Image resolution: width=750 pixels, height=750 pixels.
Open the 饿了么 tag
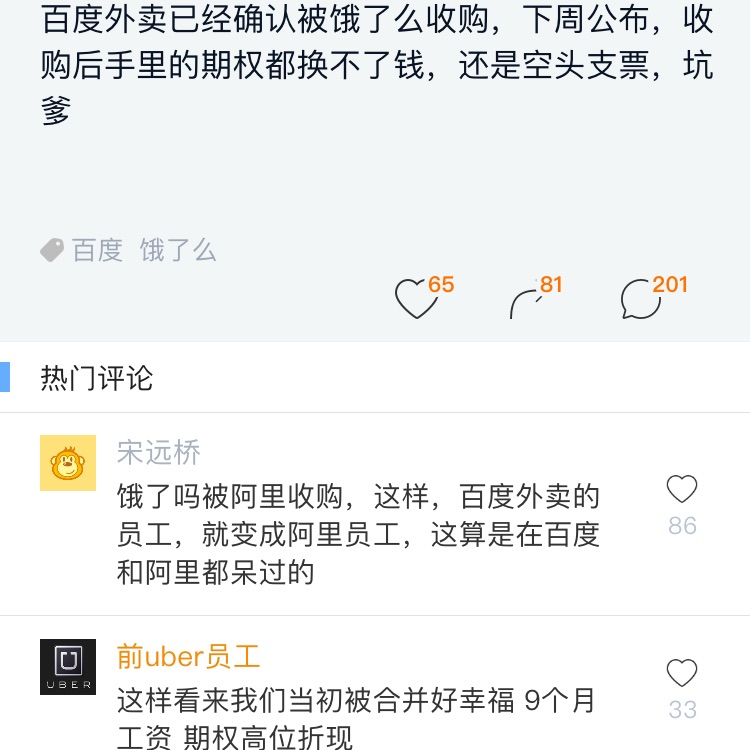tap(178, 250)
